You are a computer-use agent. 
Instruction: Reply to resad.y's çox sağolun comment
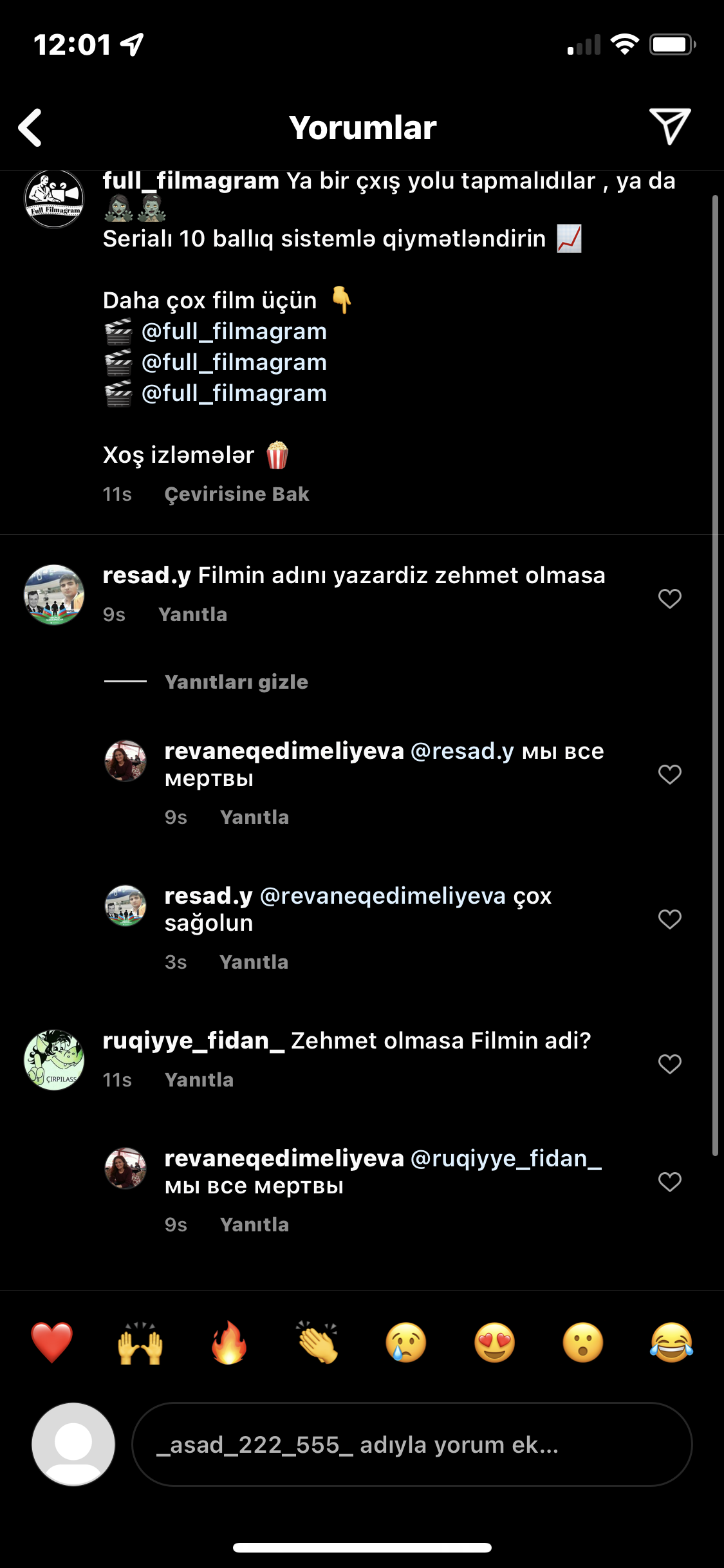tap(254, 962)
